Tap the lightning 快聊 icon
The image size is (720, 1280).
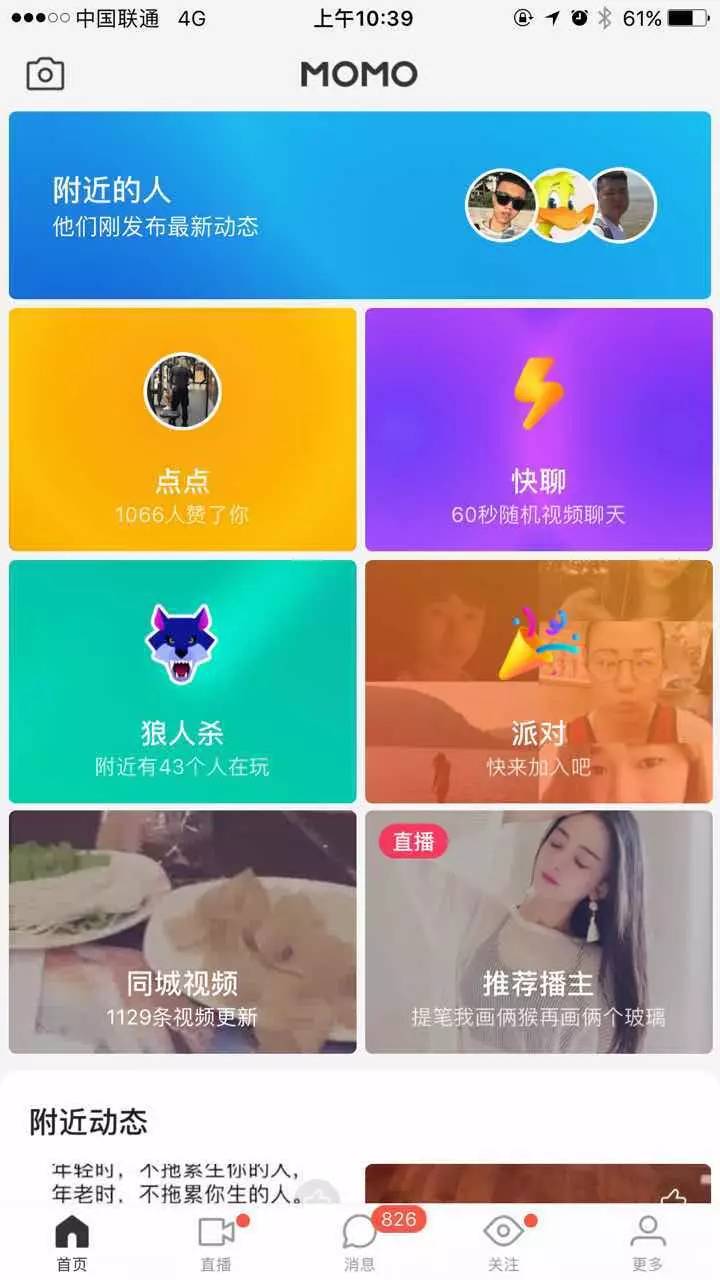[x=537, y=391]
